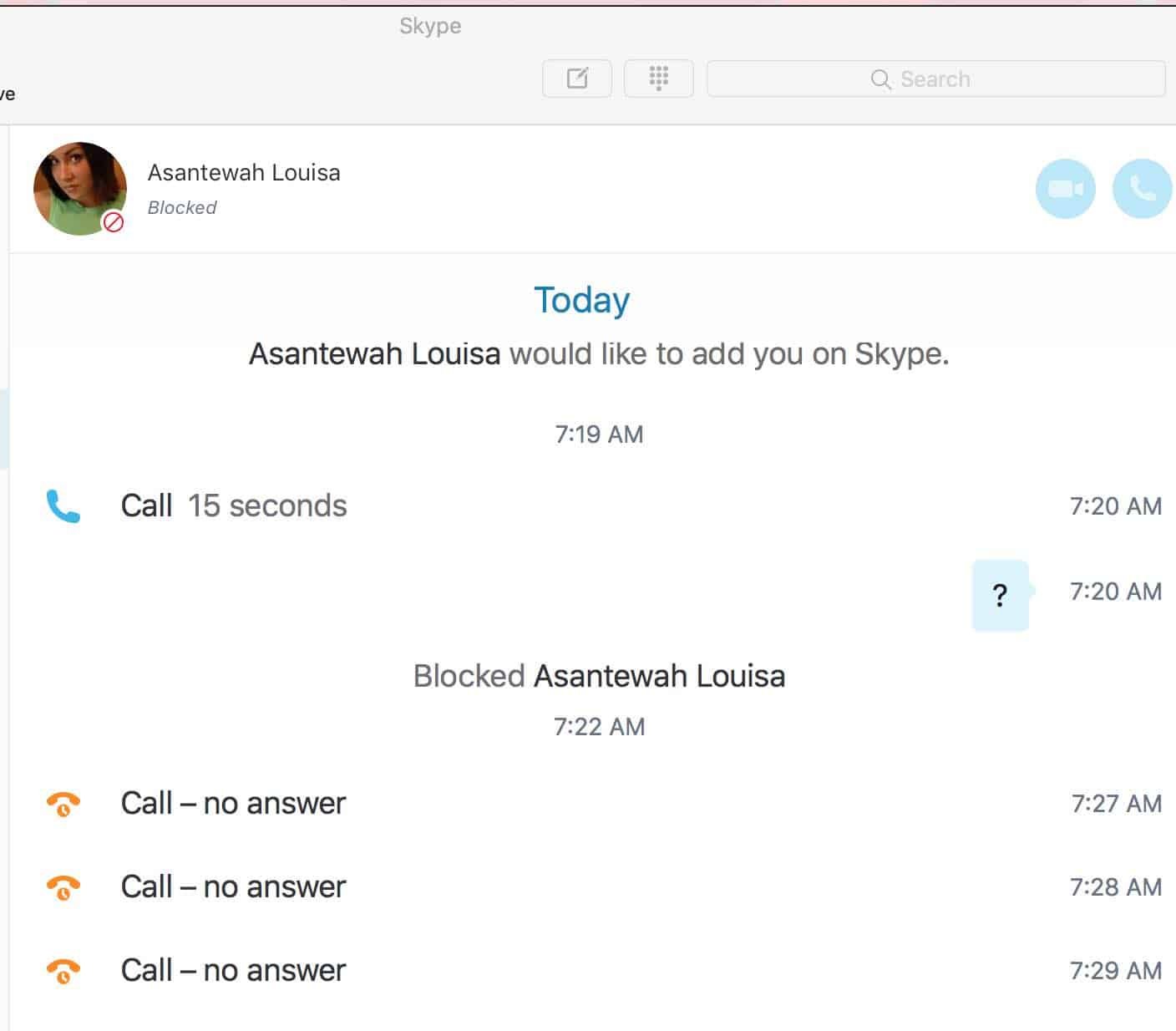Open the dial pad
1176x1031 pixels.
[658, 79]
